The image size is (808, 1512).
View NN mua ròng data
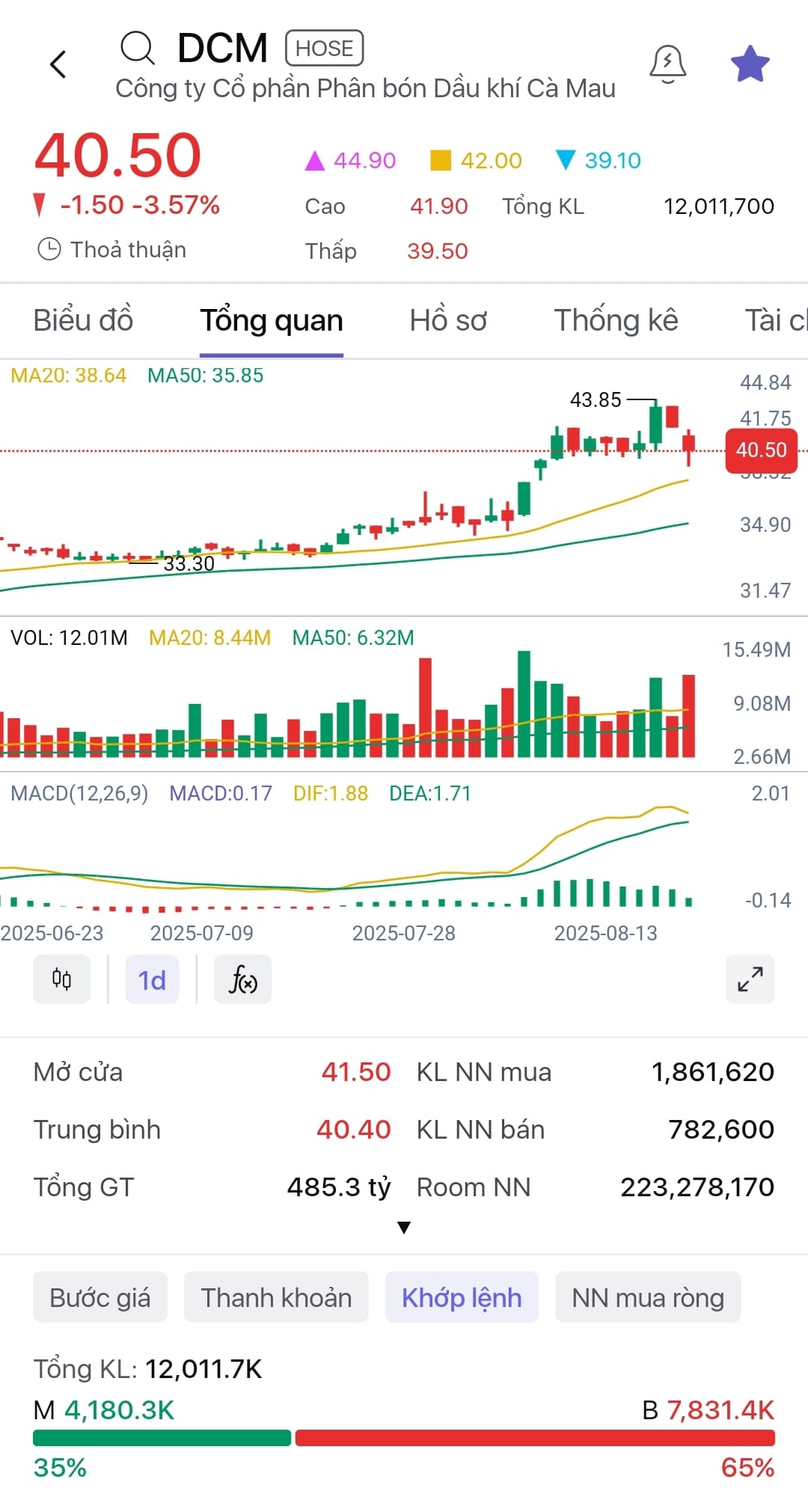[x=648, y=1297]
